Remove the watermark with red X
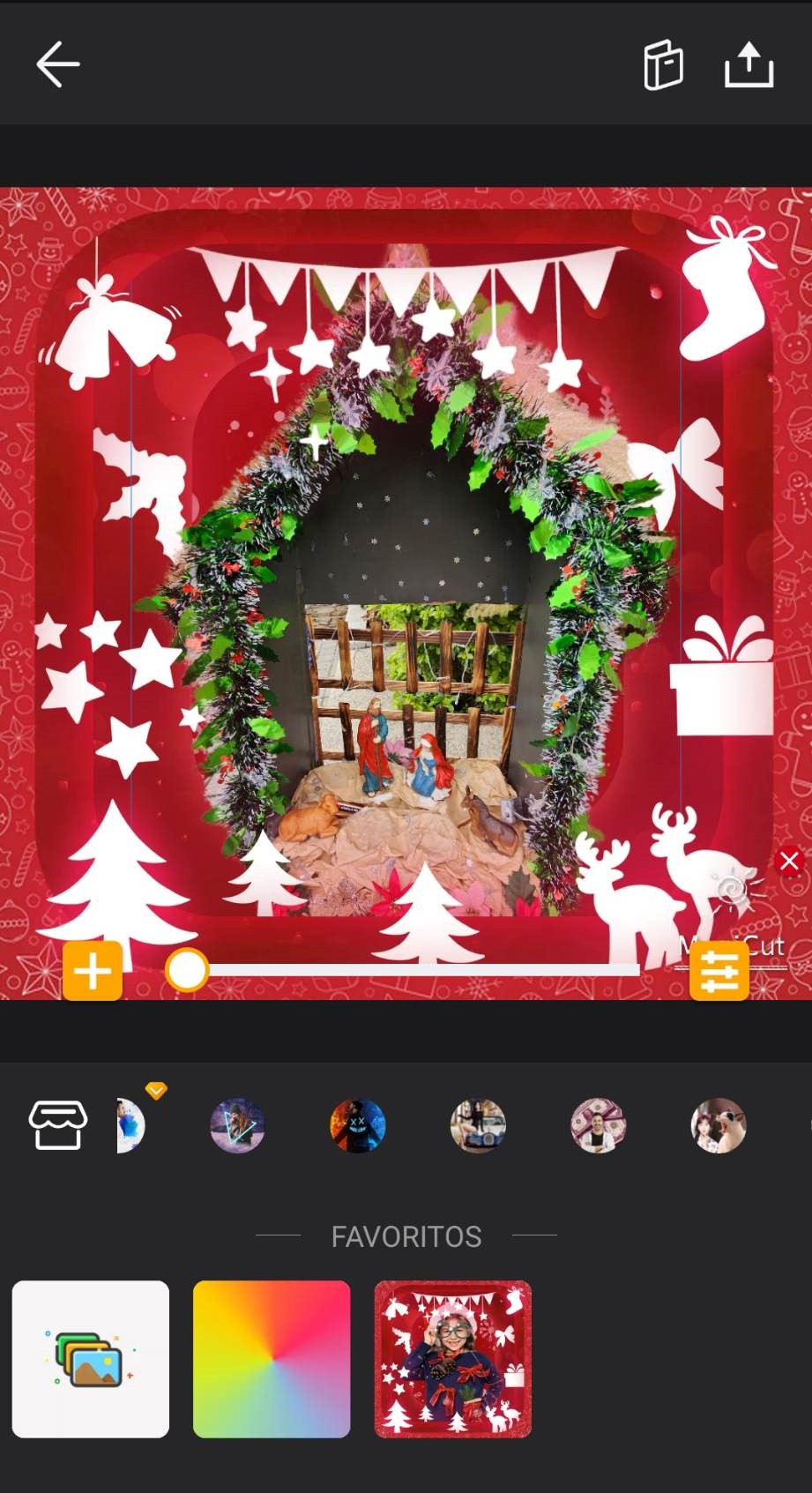This screenshot has width=812, height=1493. [x=789, y=861]
